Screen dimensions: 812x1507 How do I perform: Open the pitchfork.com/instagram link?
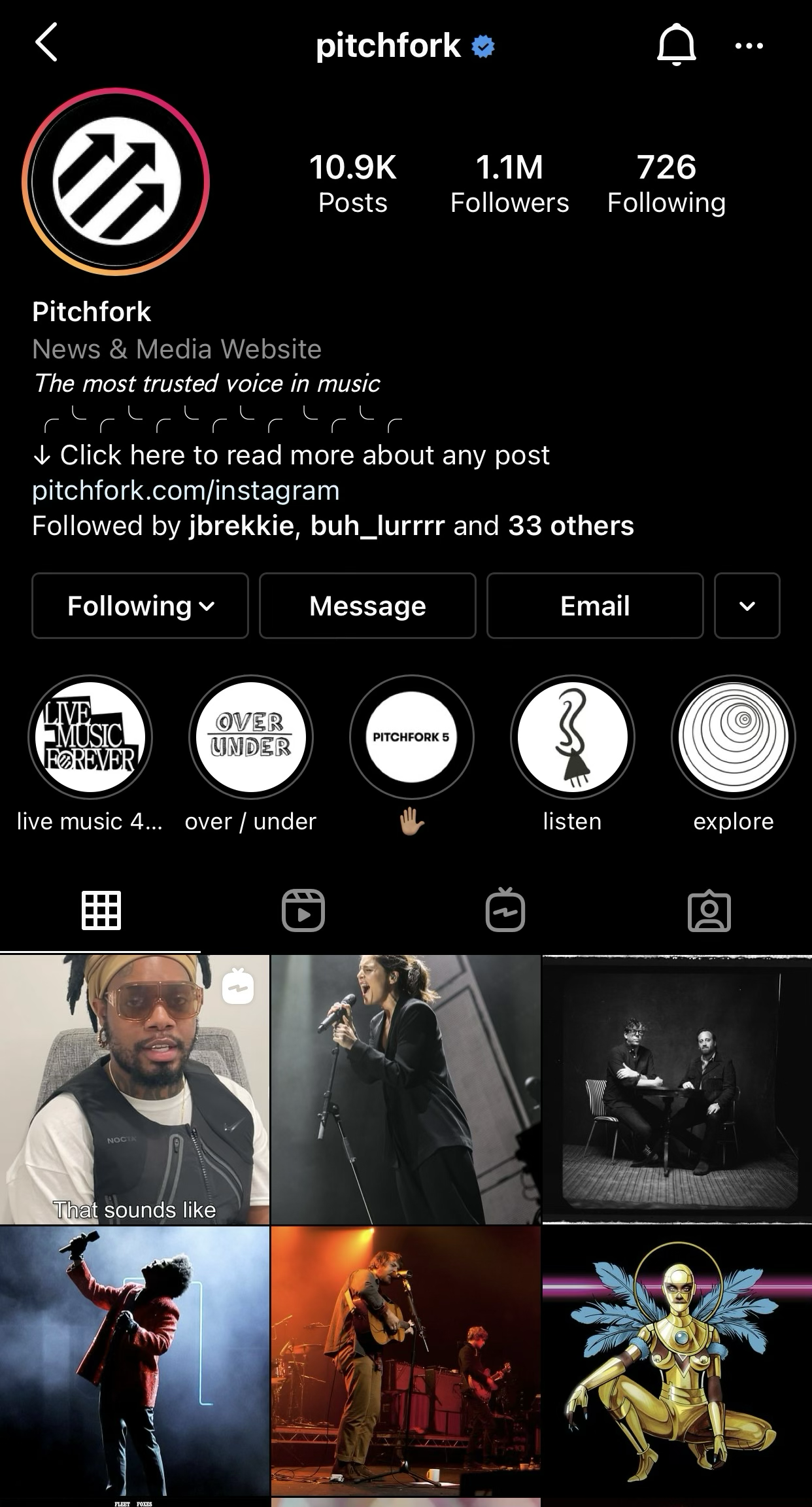click(186, 490)
